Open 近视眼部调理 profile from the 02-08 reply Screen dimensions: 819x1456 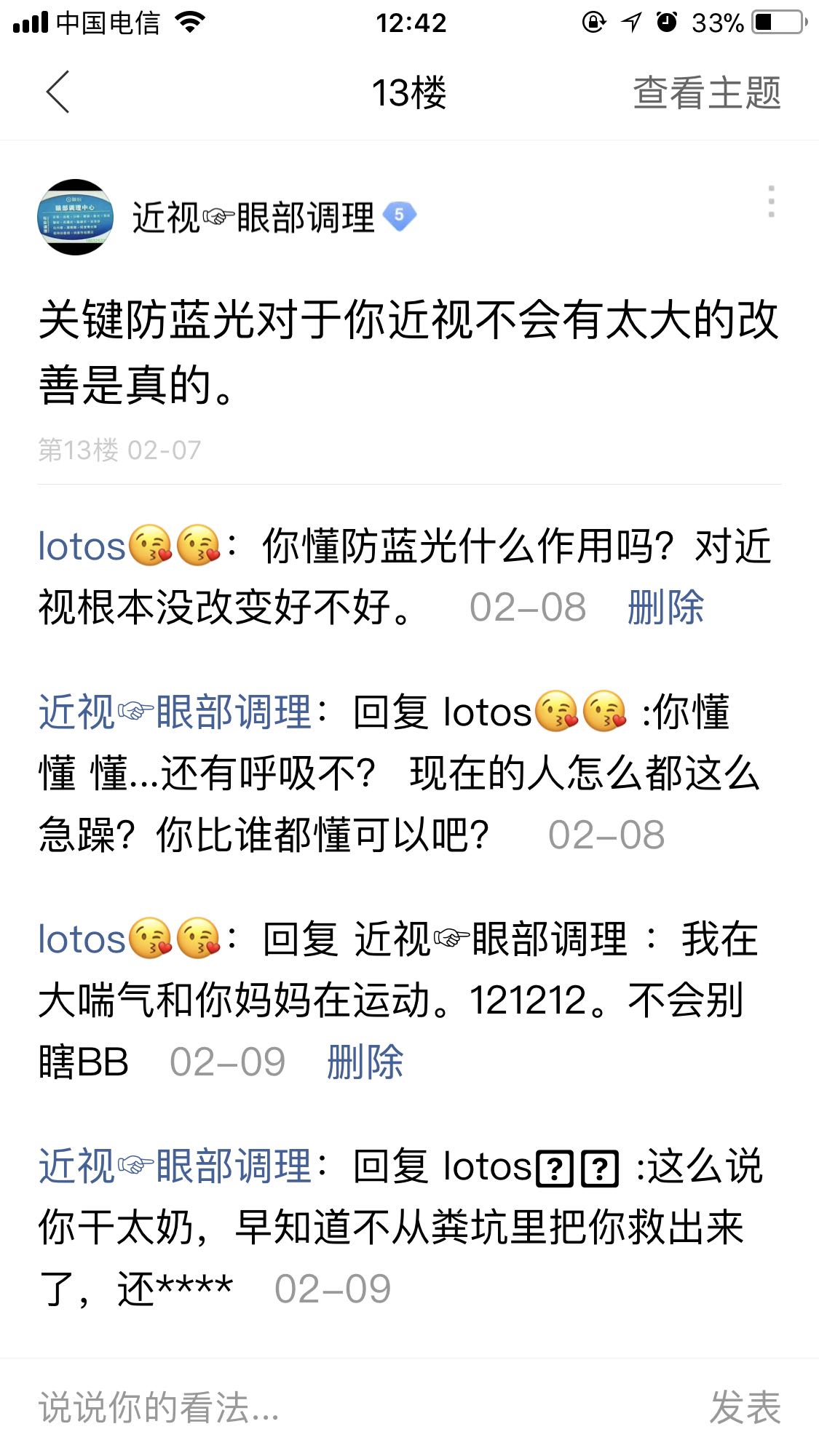(x=175, y=712)
